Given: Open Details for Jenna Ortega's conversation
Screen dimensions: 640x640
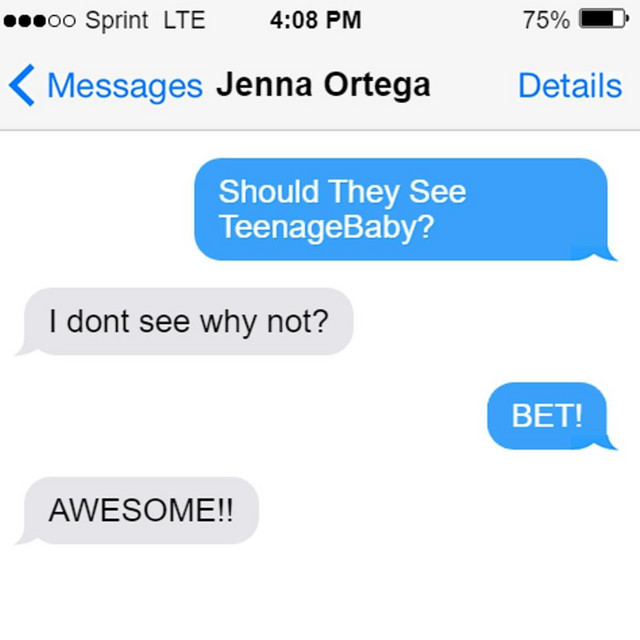Looking at the screenshot, I should (569, 86).
